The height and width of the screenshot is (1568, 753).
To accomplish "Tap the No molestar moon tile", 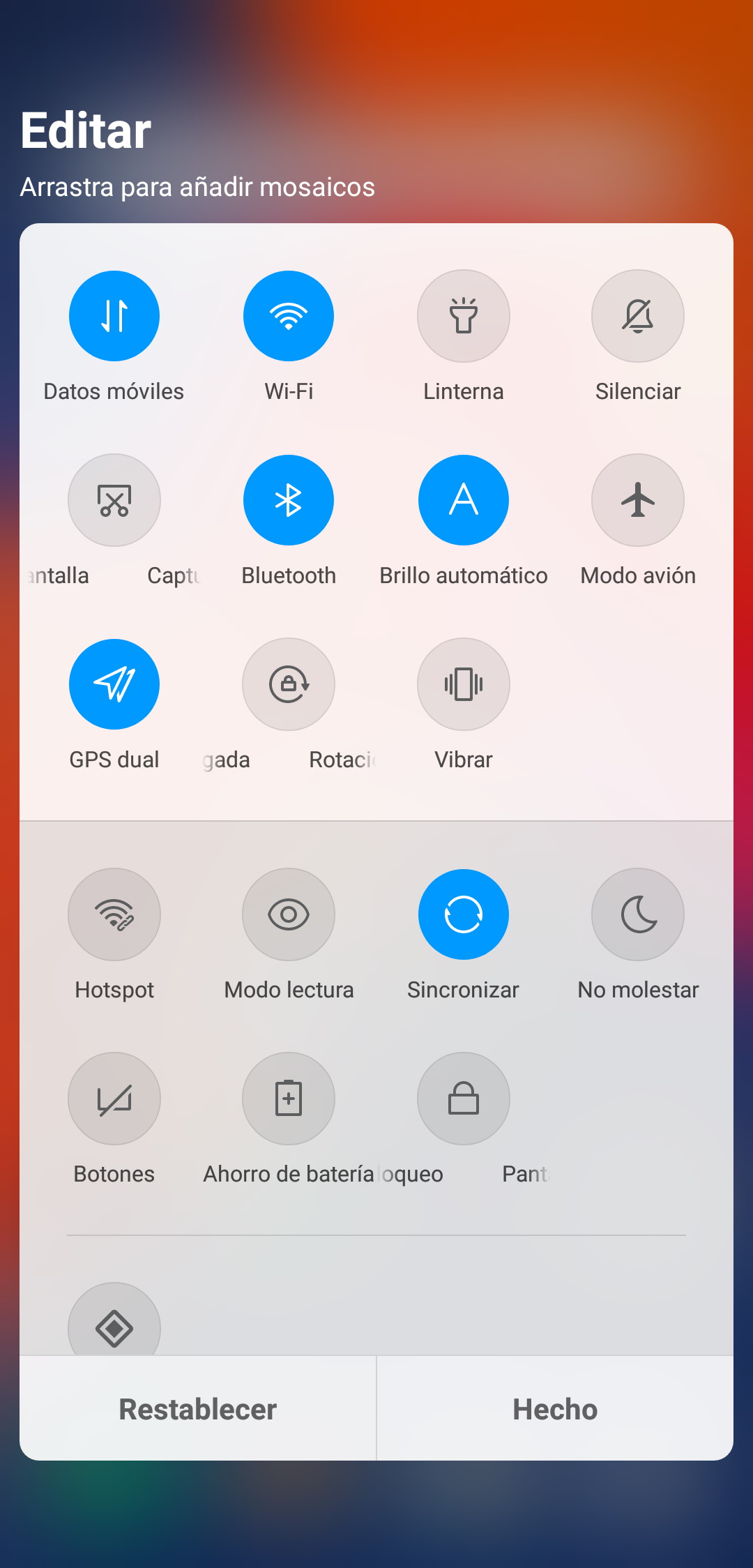I will click(x=638, y=914).
